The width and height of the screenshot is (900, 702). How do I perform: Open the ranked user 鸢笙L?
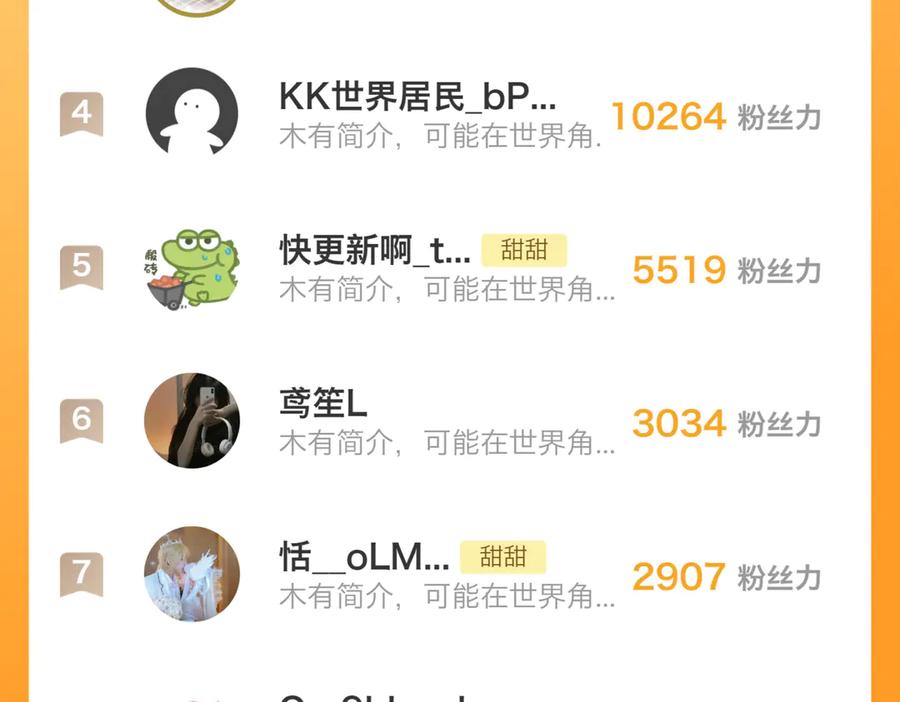coord(323,404)
